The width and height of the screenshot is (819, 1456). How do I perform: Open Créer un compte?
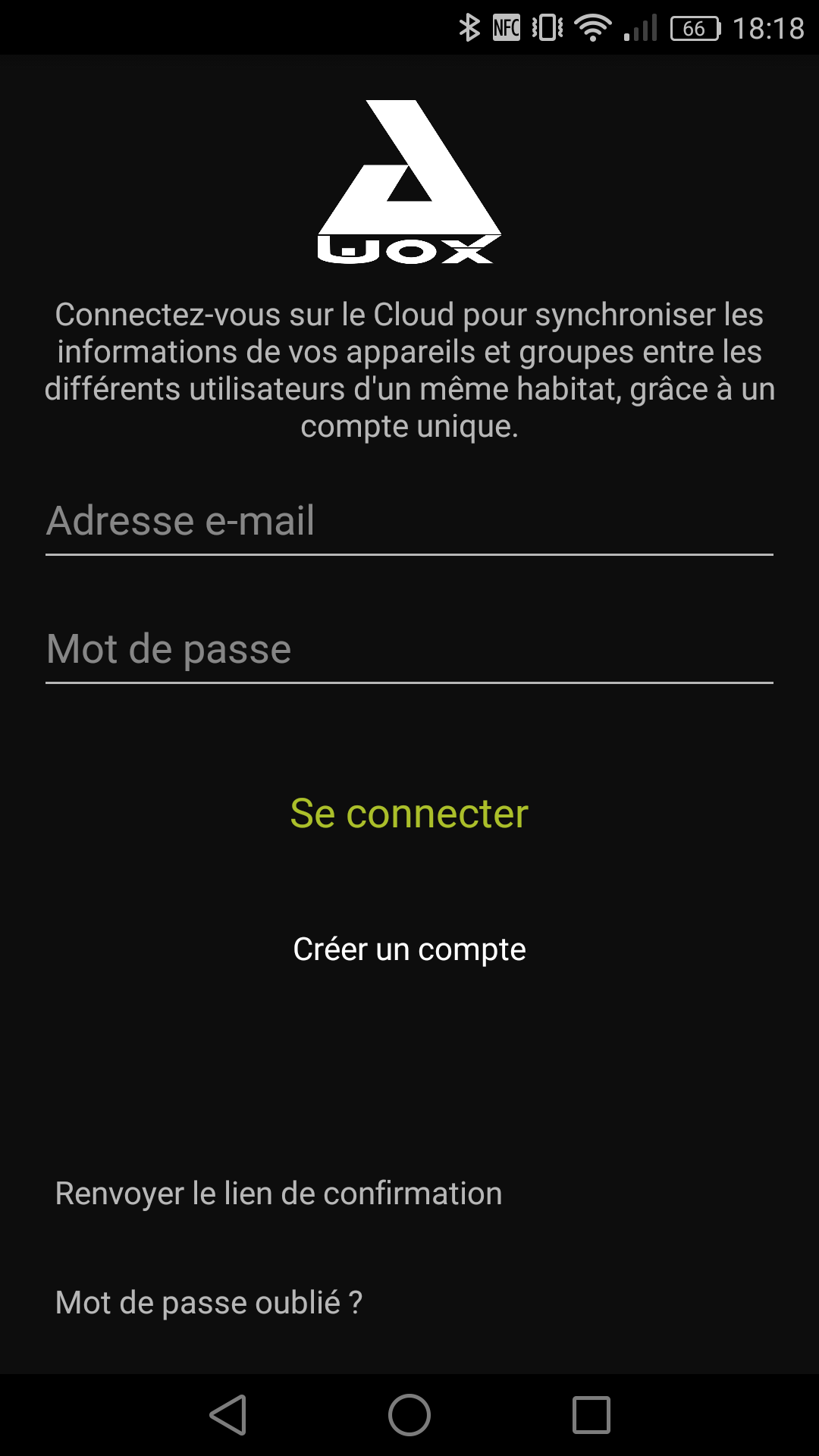(x=409, y=949)
